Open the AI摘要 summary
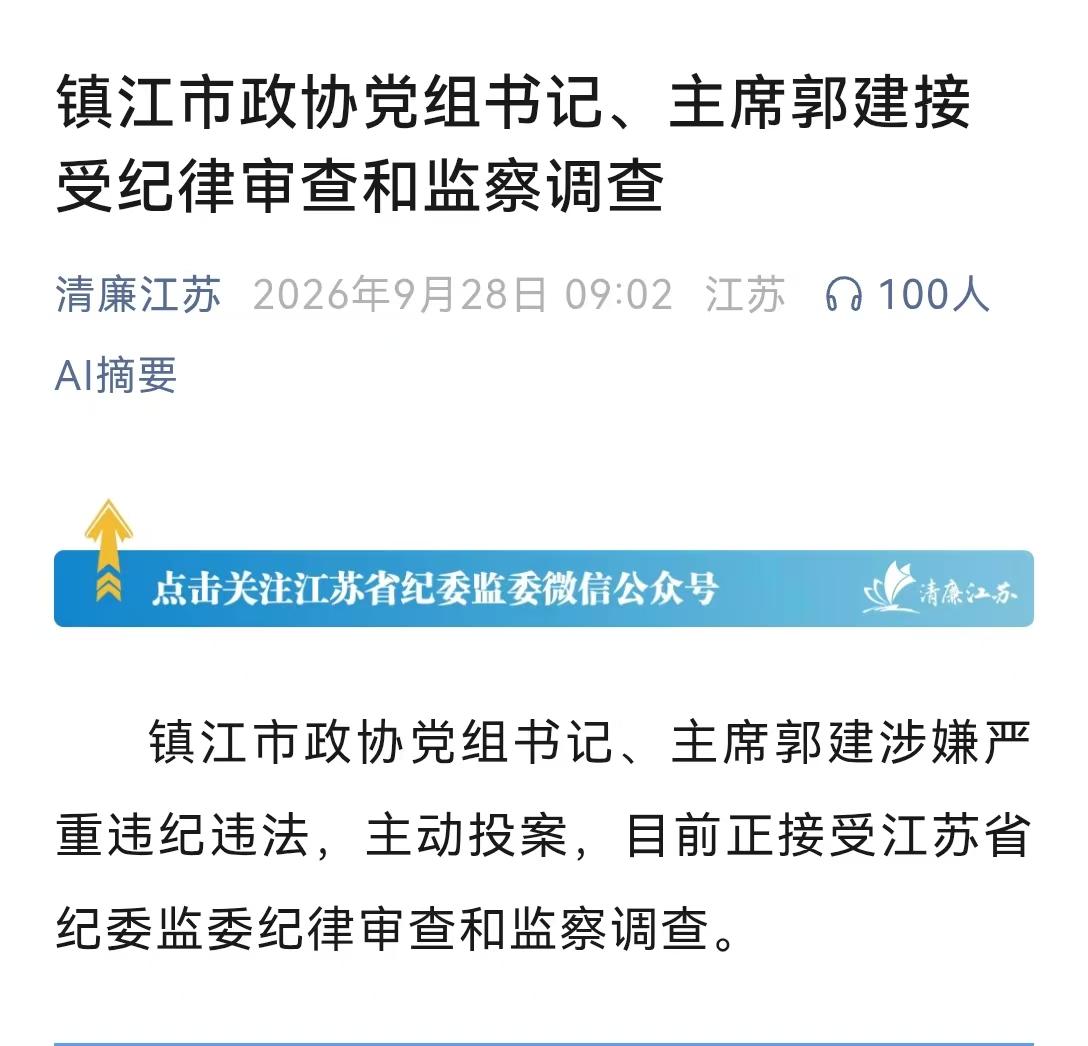1088x1046 pixels. coord(116,376)
